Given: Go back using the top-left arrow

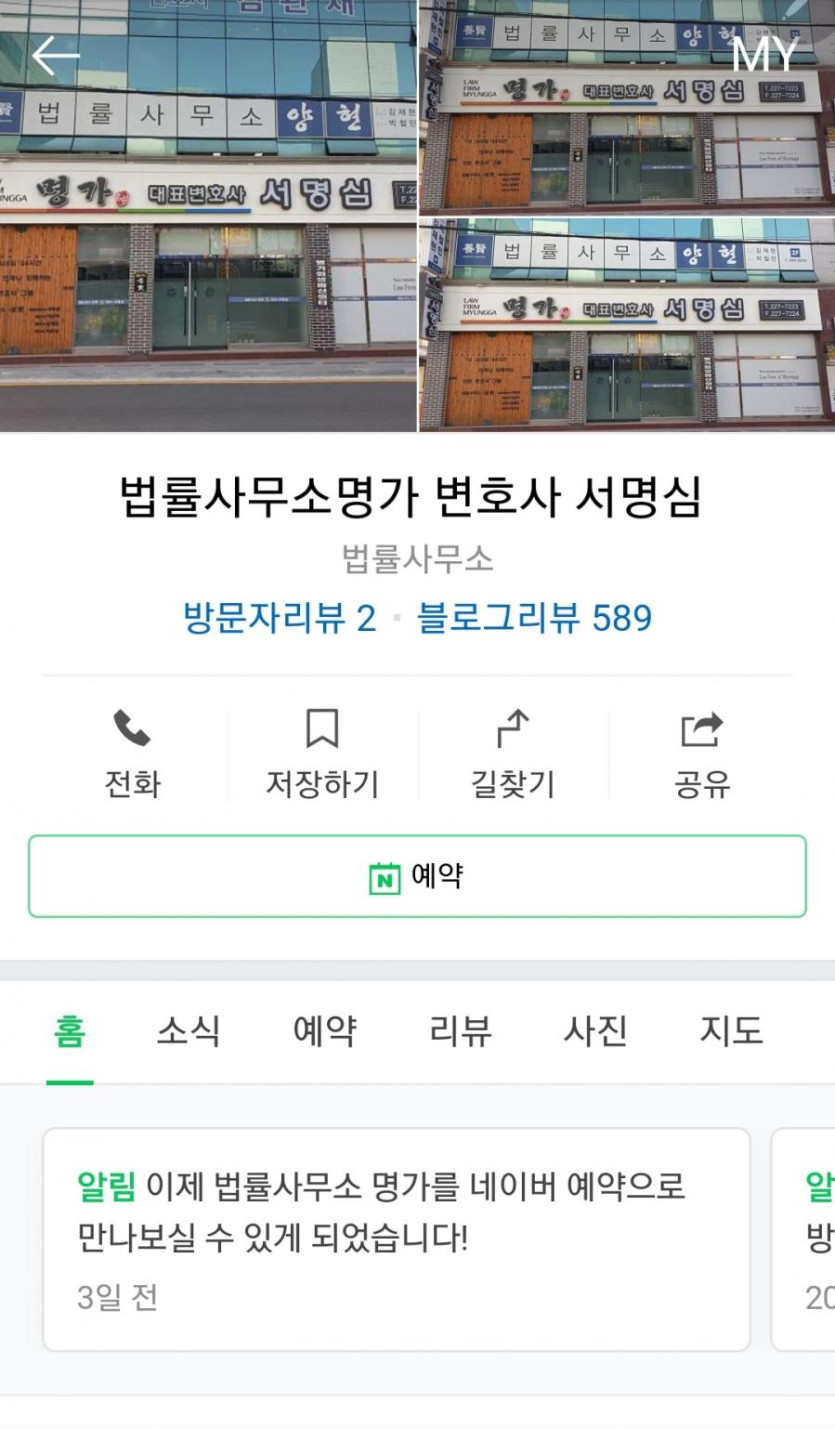Looking at the screenshot, I should (55, 56).
